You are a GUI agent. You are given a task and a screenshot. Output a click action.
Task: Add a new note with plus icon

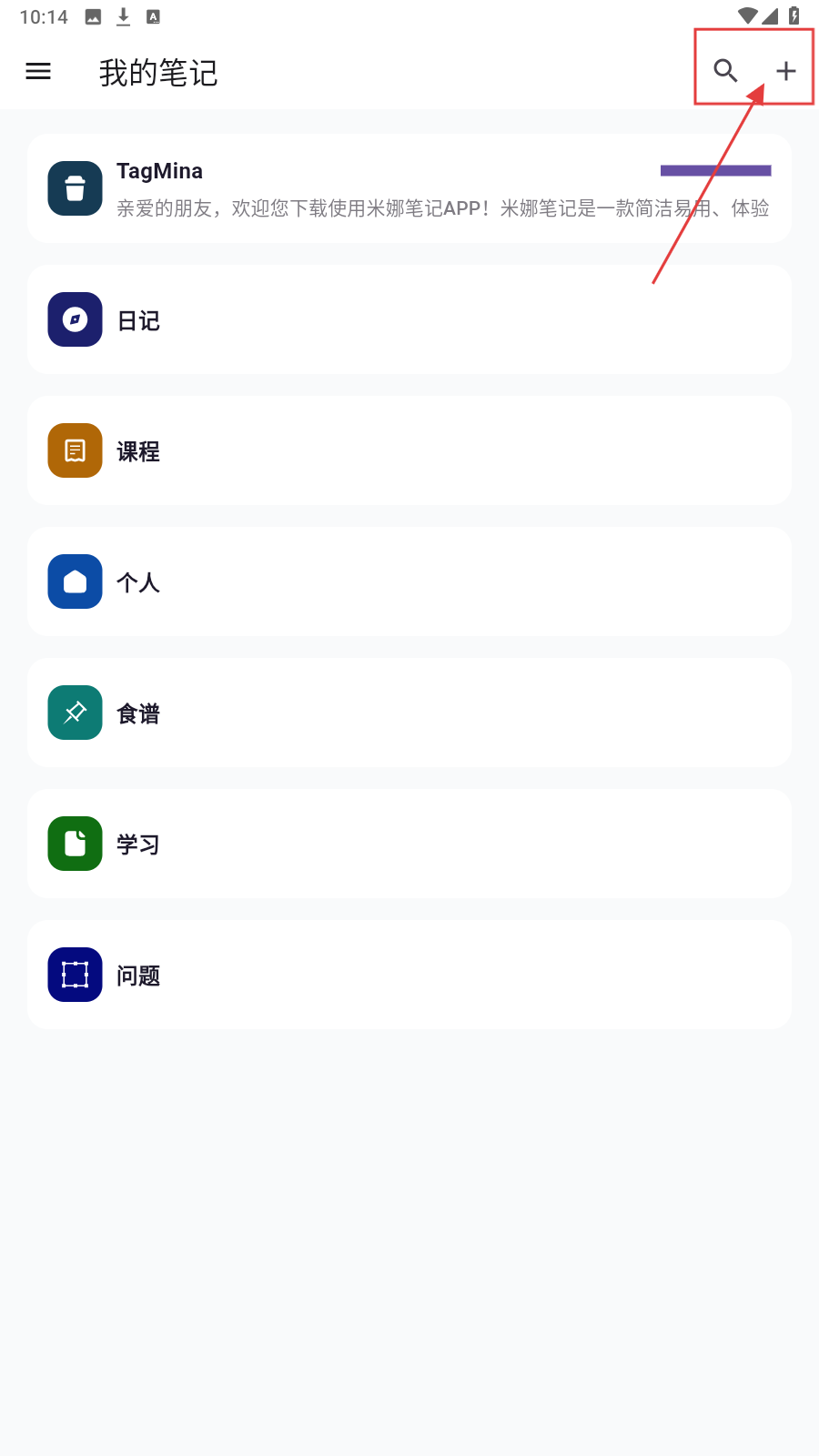tap(785, 71)
